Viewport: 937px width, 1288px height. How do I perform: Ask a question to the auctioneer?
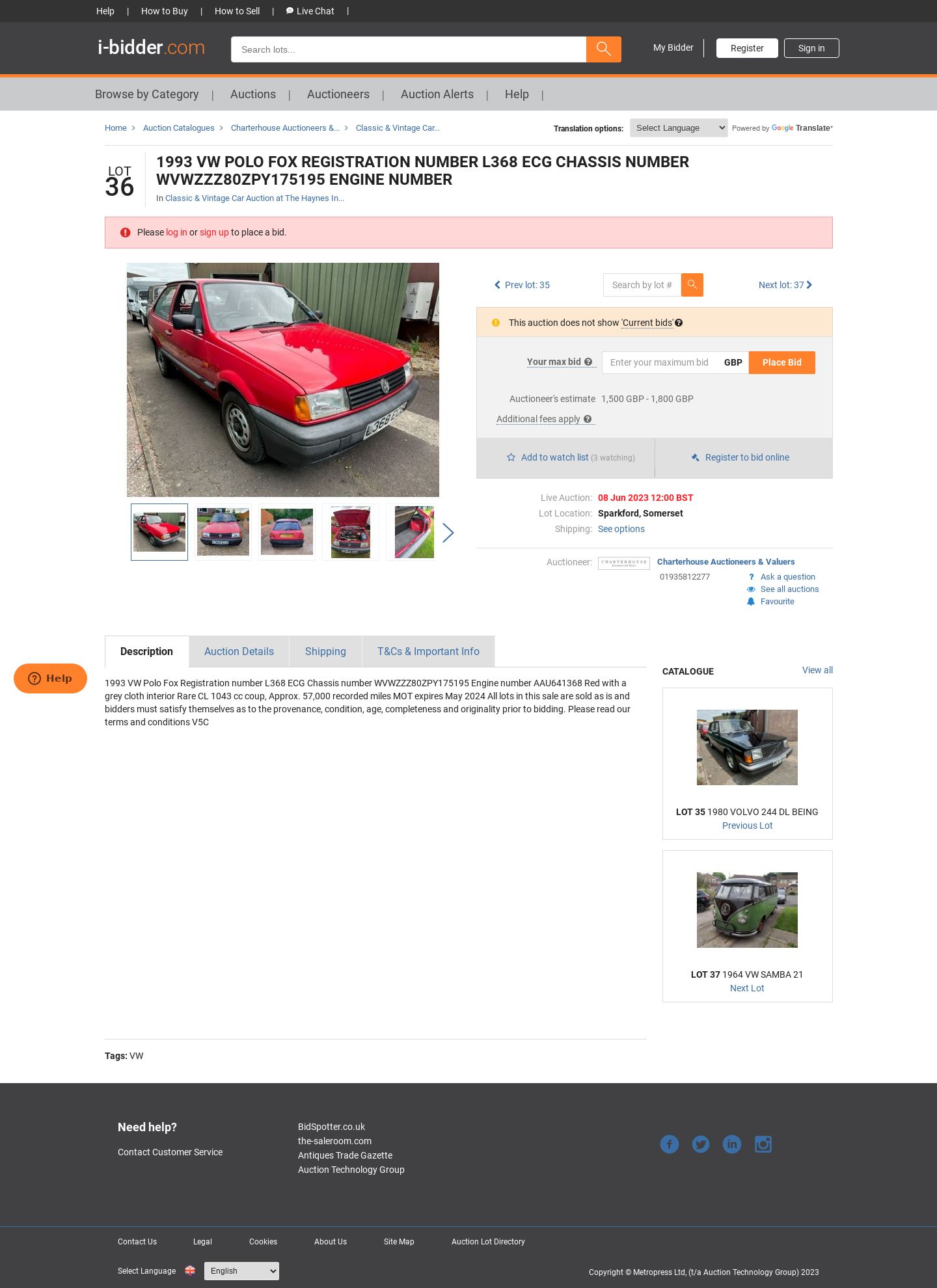point(787,577)
